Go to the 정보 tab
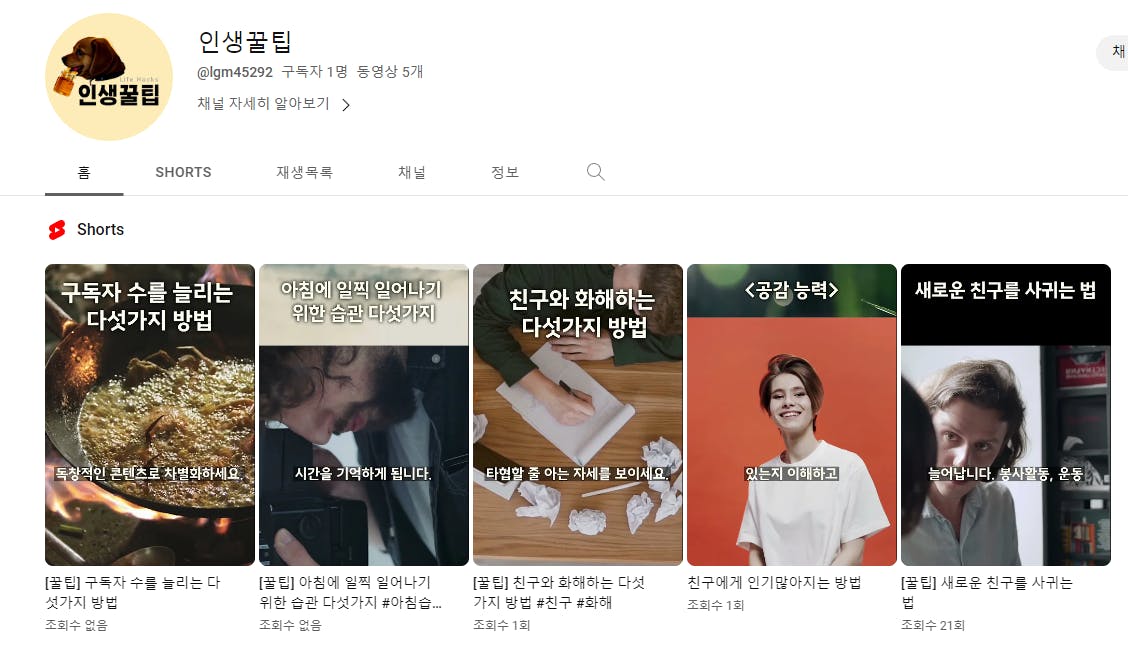Viewport: 1128px width, 646px height. (505, 172)
